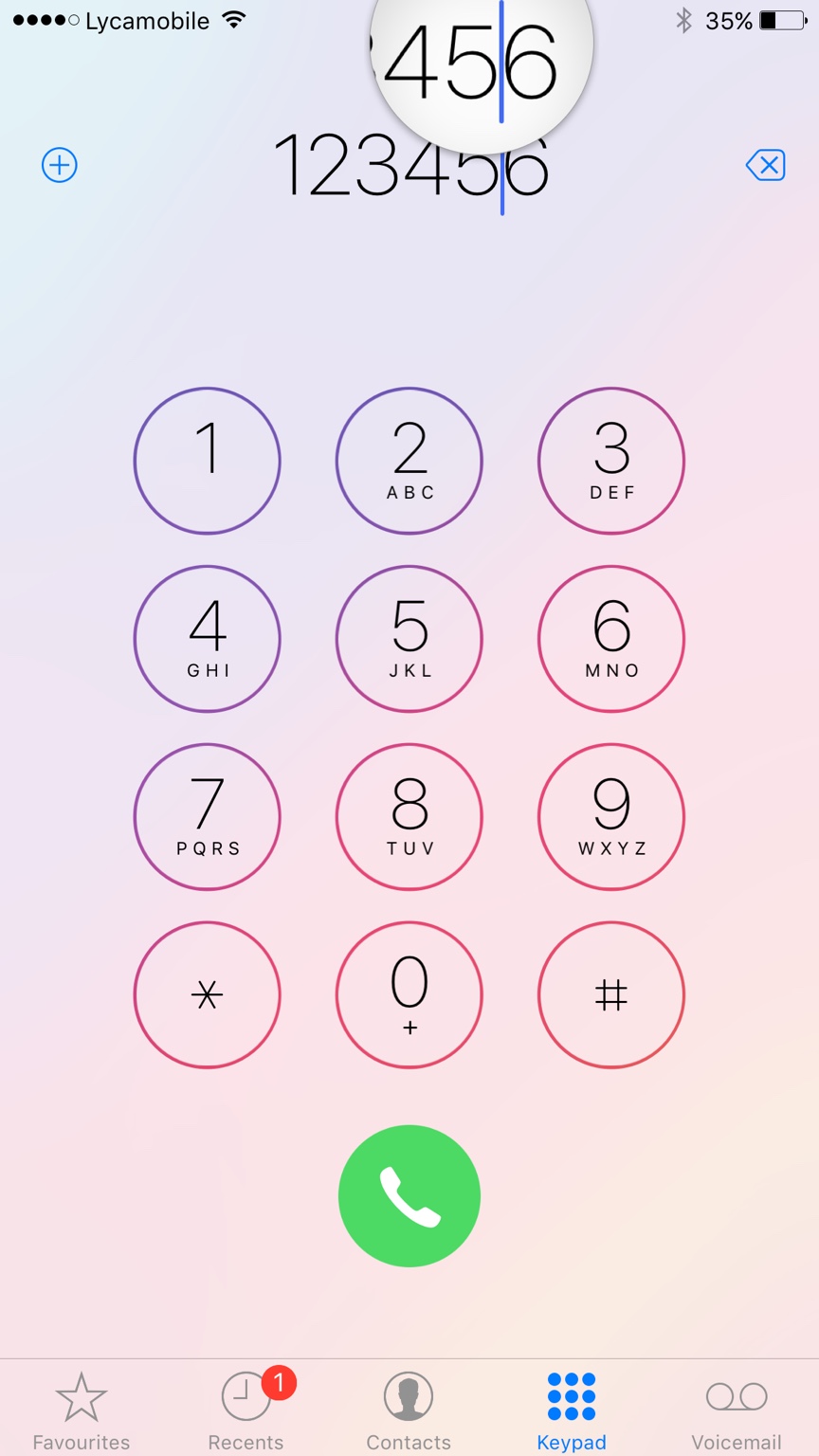The width and height of the screenshot is (819, 1456).
Task: Enter digit 8 TUV
Action: (x=409, y=816)
